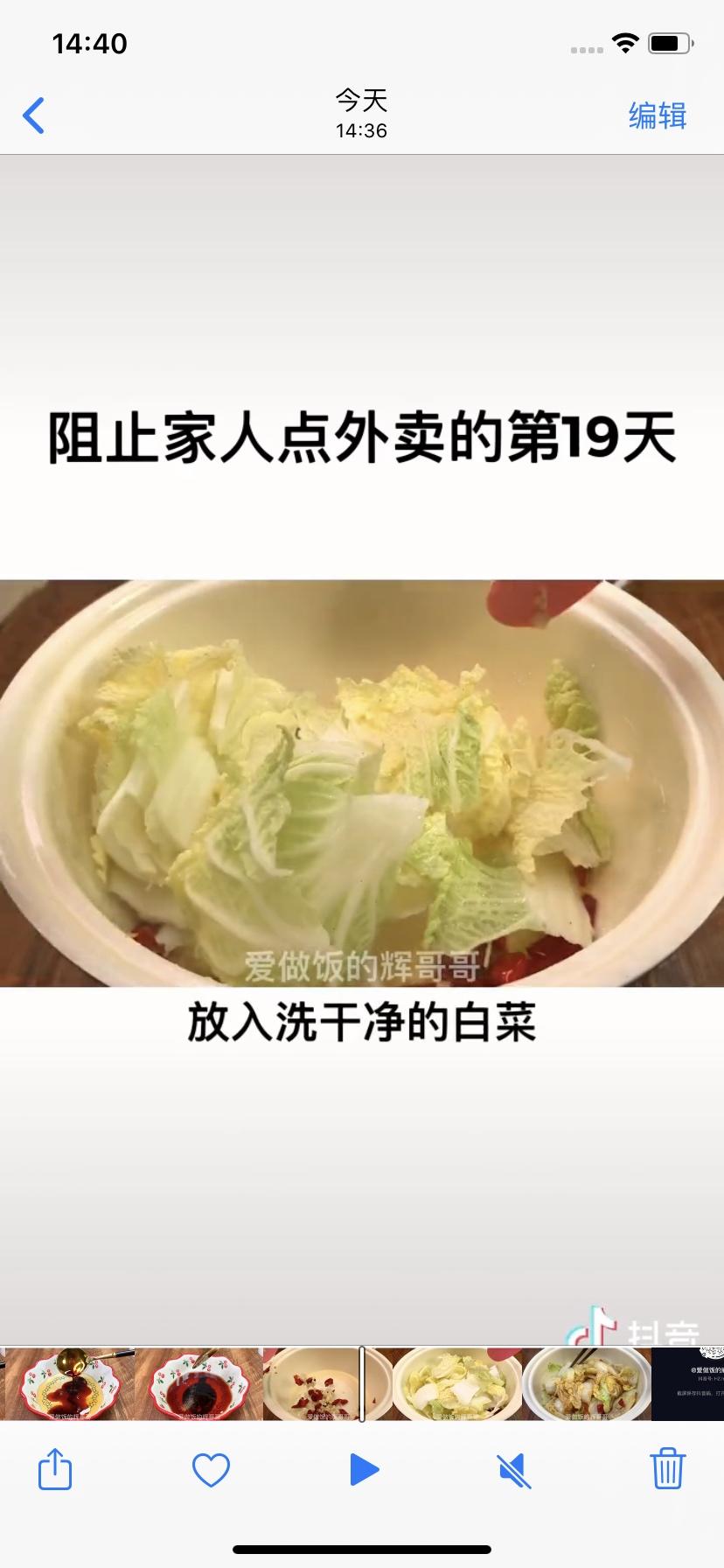Tap the back chevron to return to Photos
724x1568 pixels.
[x=34, y=115]
